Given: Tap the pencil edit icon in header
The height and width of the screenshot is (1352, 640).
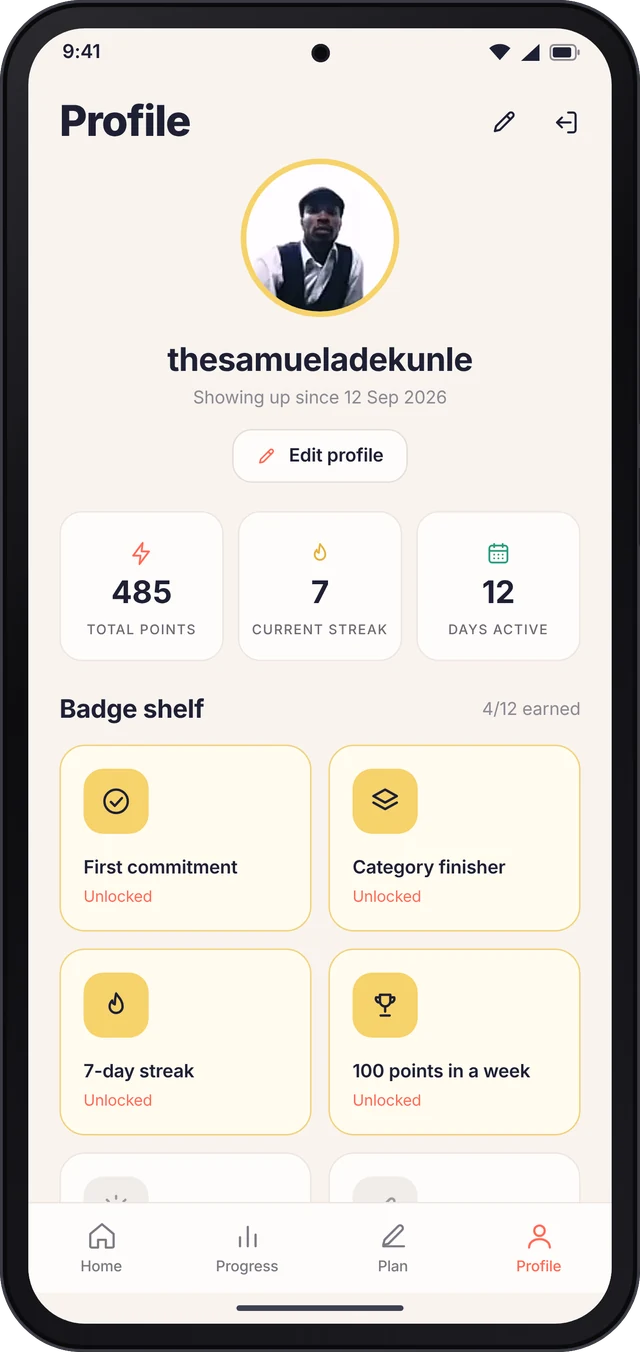Looking at the screenshot, I should point(504,122).
